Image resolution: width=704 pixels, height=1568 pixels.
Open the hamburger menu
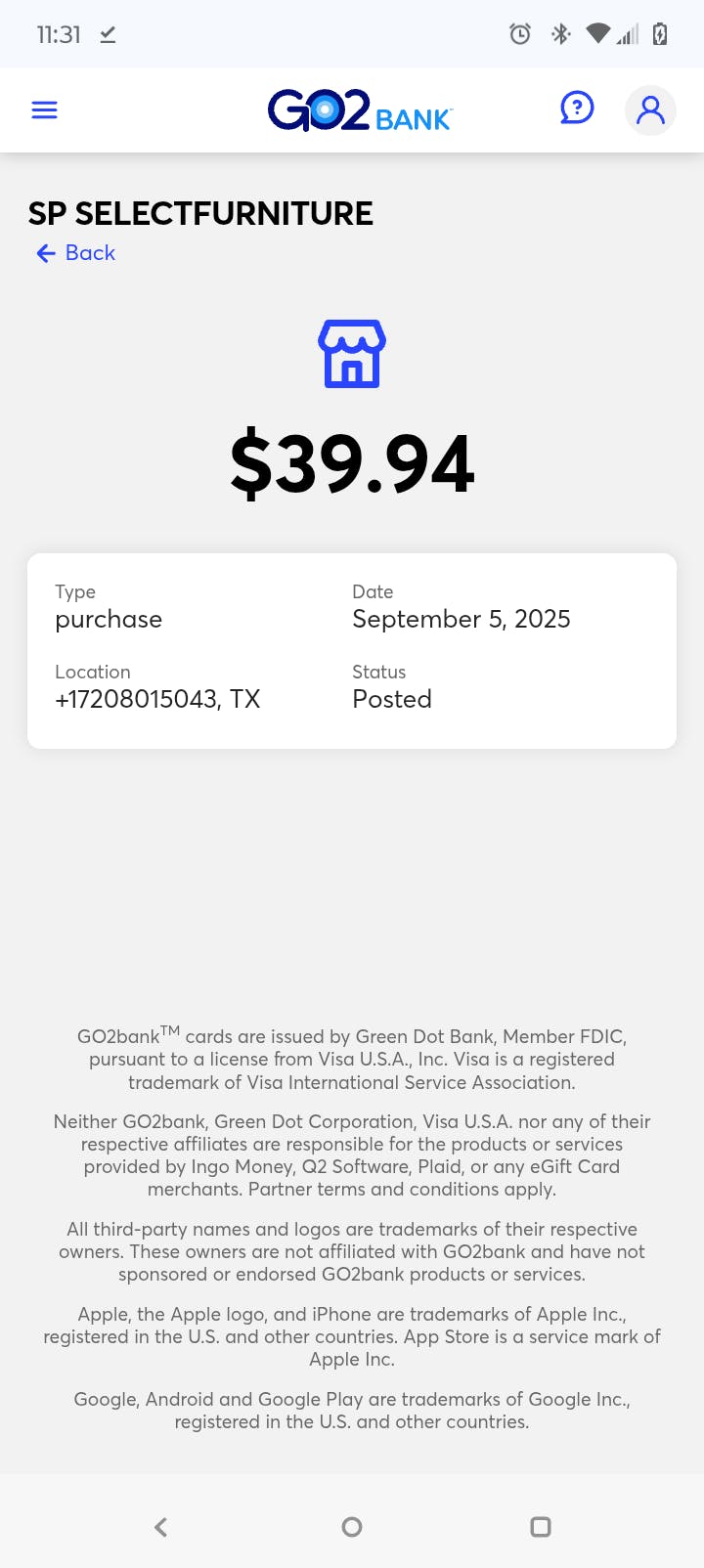coord(45,109)
